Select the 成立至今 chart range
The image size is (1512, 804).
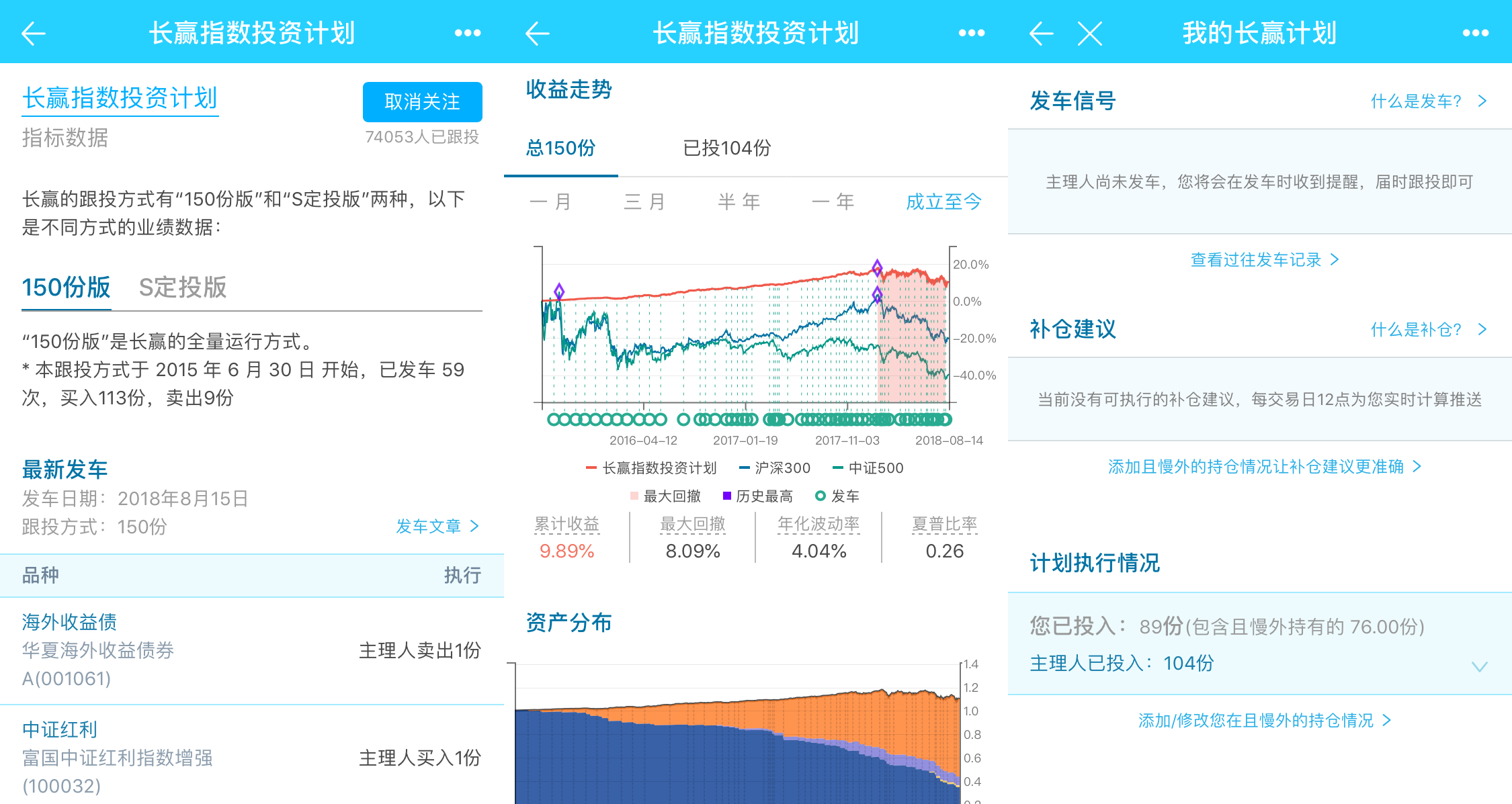click(943, 202)
